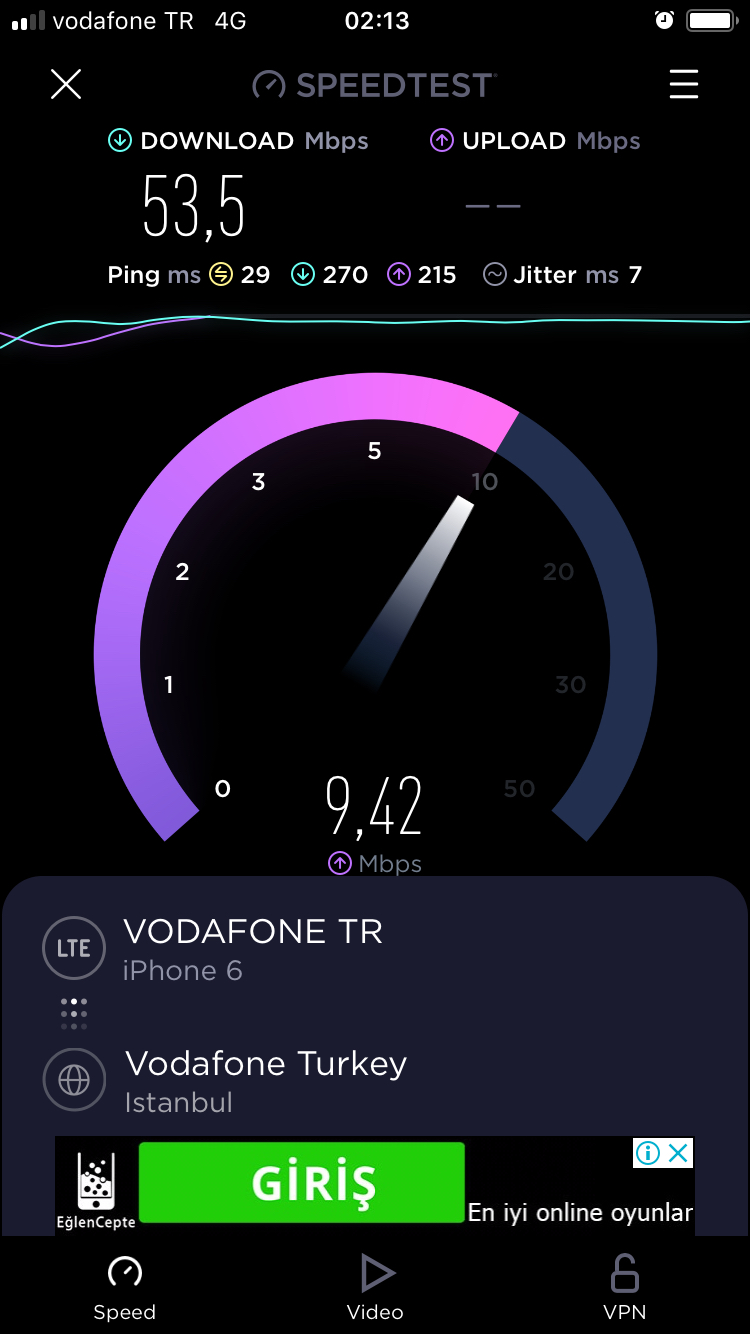Open the VODAFONE TR LTE connection row

tap(375, 949)
